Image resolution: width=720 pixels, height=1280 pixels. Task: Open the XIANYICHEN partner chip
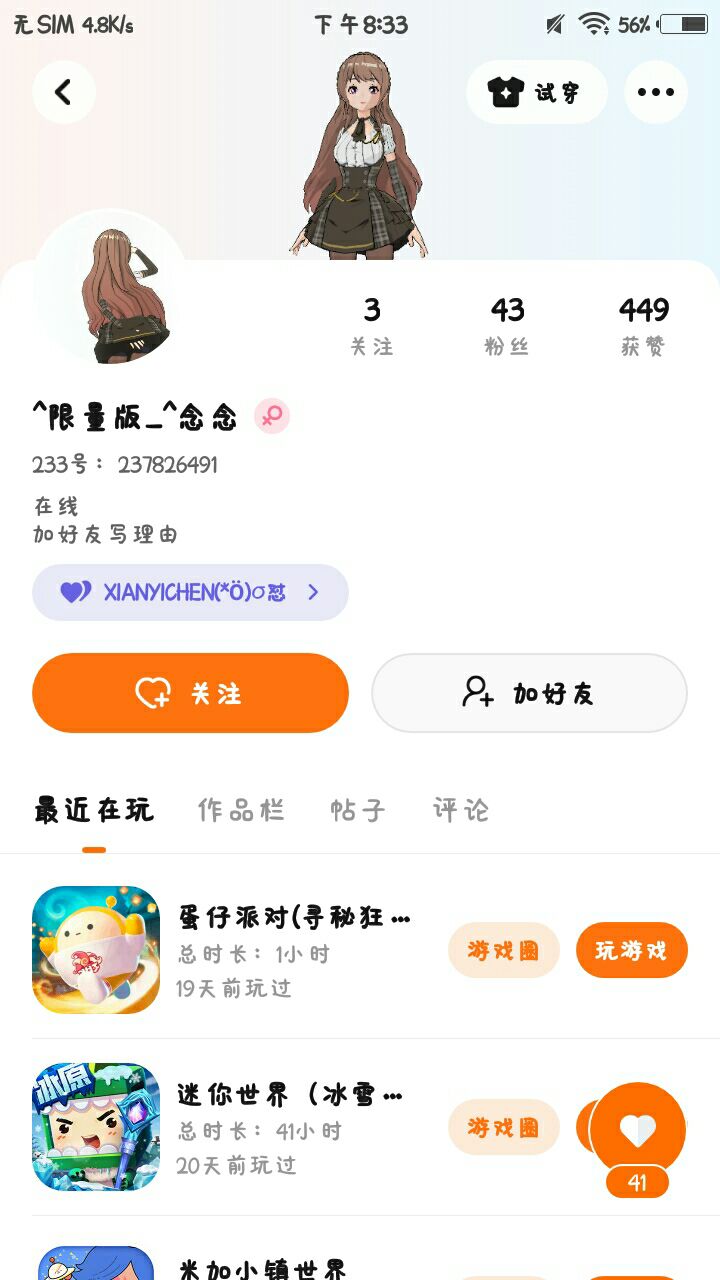click(x=190, y=592)
